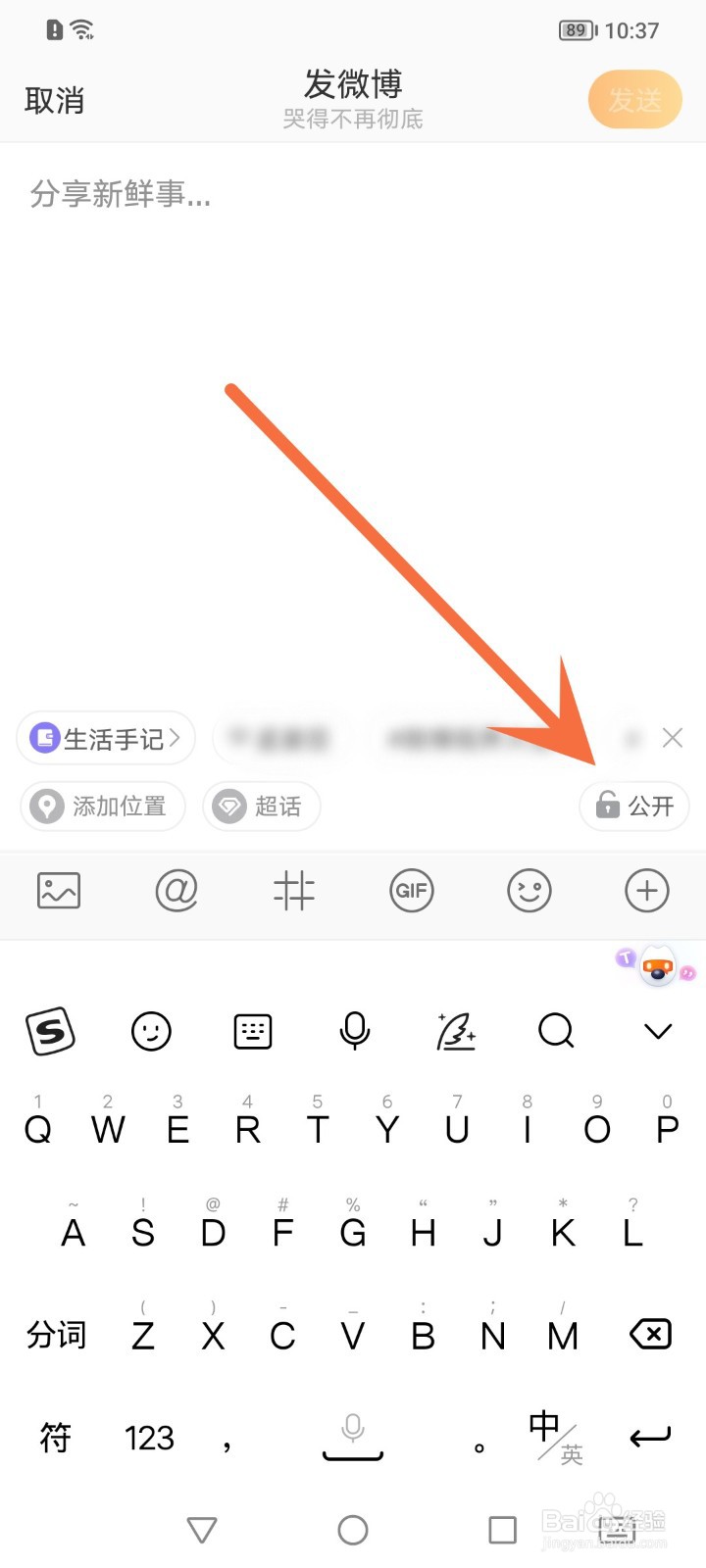Tap 取消 to cancel the post
The height and width of the screenshot is (1568, 706).
click(x=54, y=99)
